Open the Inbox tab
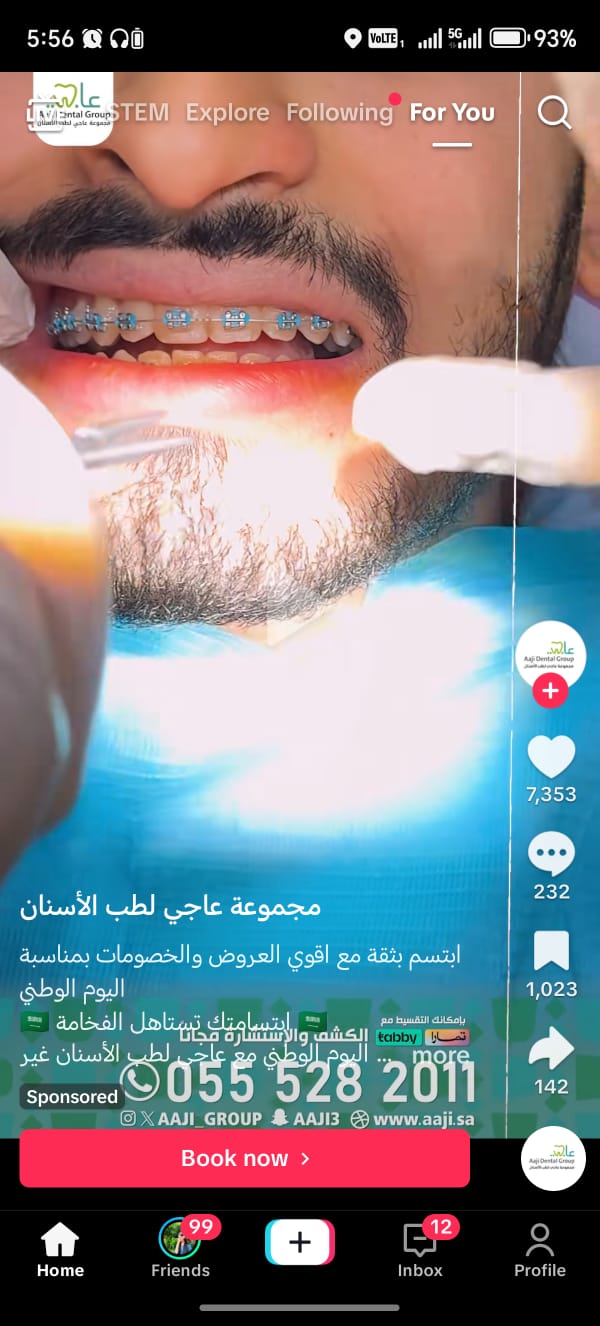Screen dimensions: 600x1326 pyautogui.click(x=420, y=1250)
